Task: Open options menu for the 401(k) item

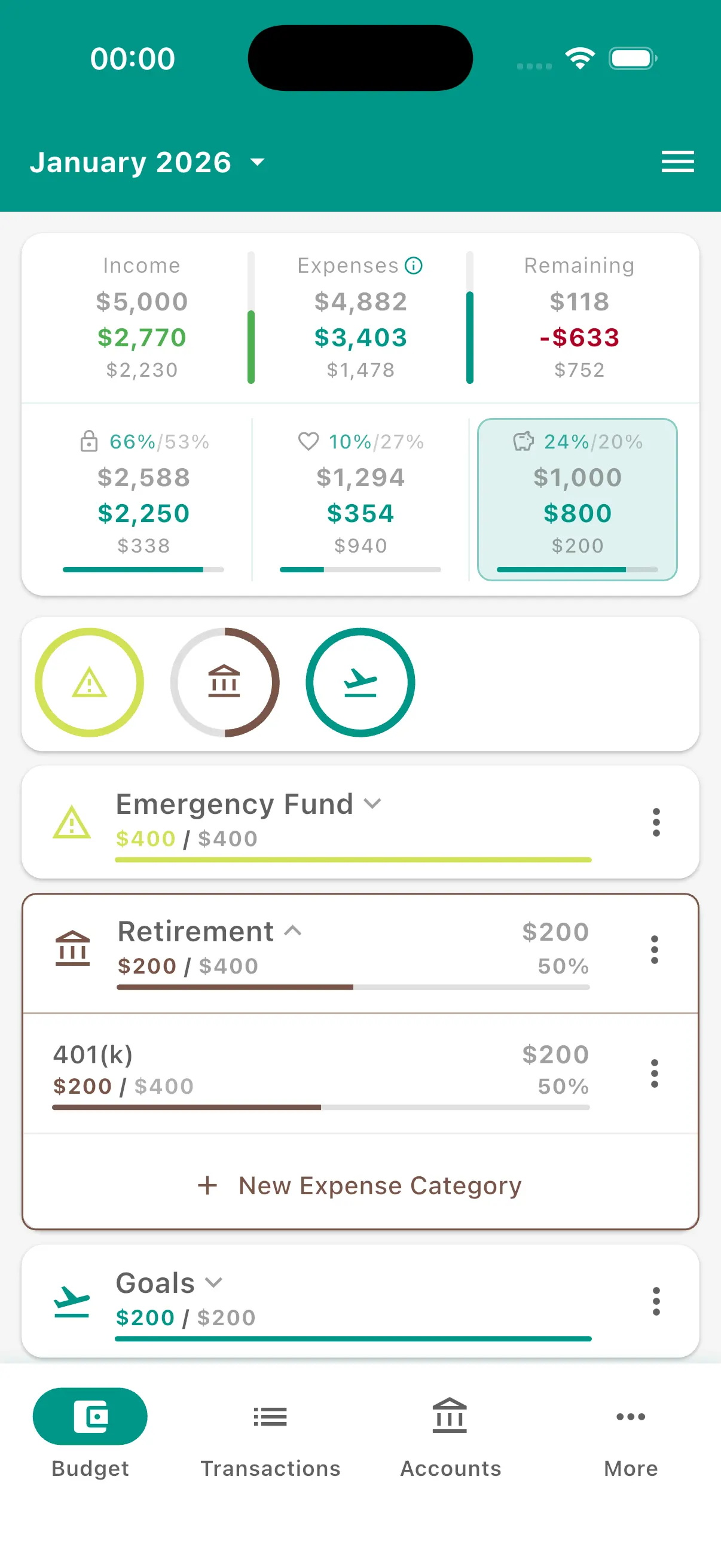Action: 654,1073
